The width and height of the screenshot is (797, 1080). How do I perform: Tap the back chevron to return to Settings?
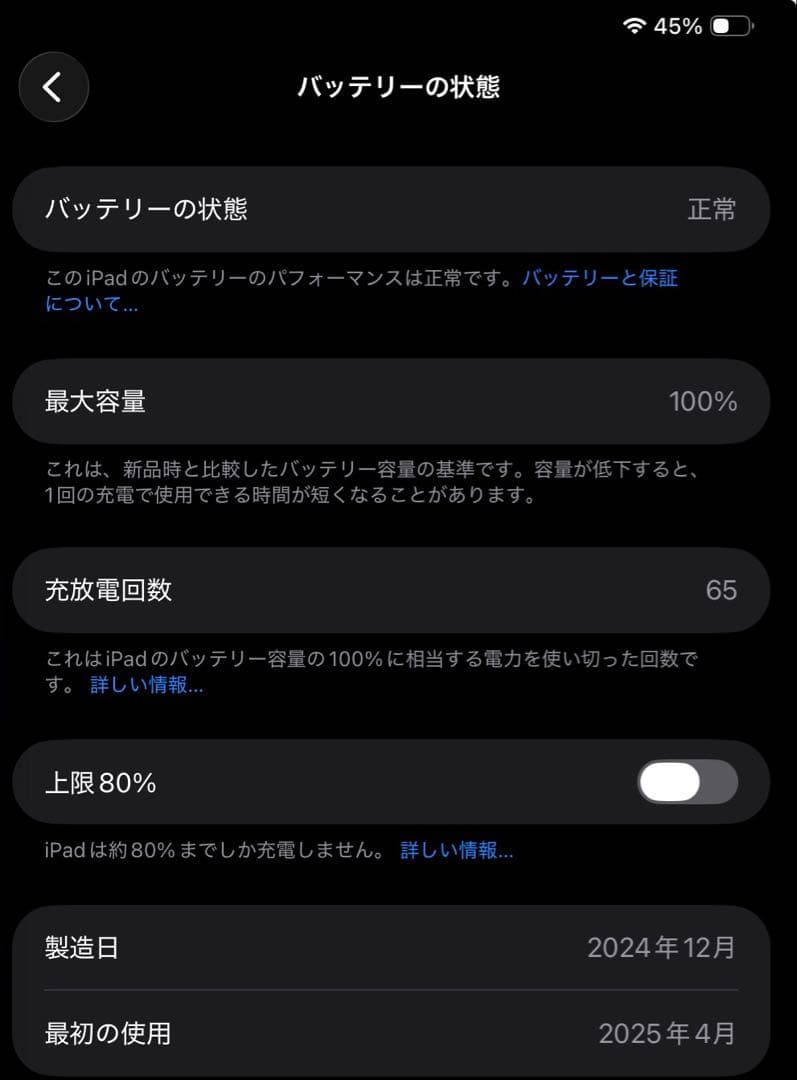pyautogui.click(x=53, y=87)
